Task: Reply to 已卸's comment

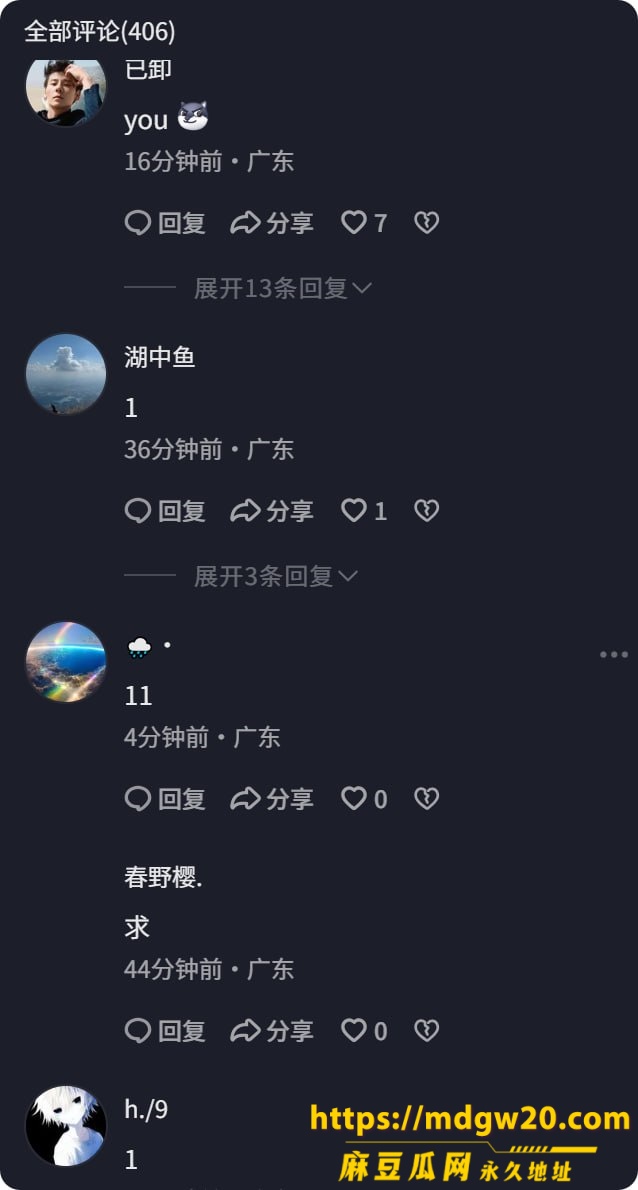Action: tap(165, 223)
